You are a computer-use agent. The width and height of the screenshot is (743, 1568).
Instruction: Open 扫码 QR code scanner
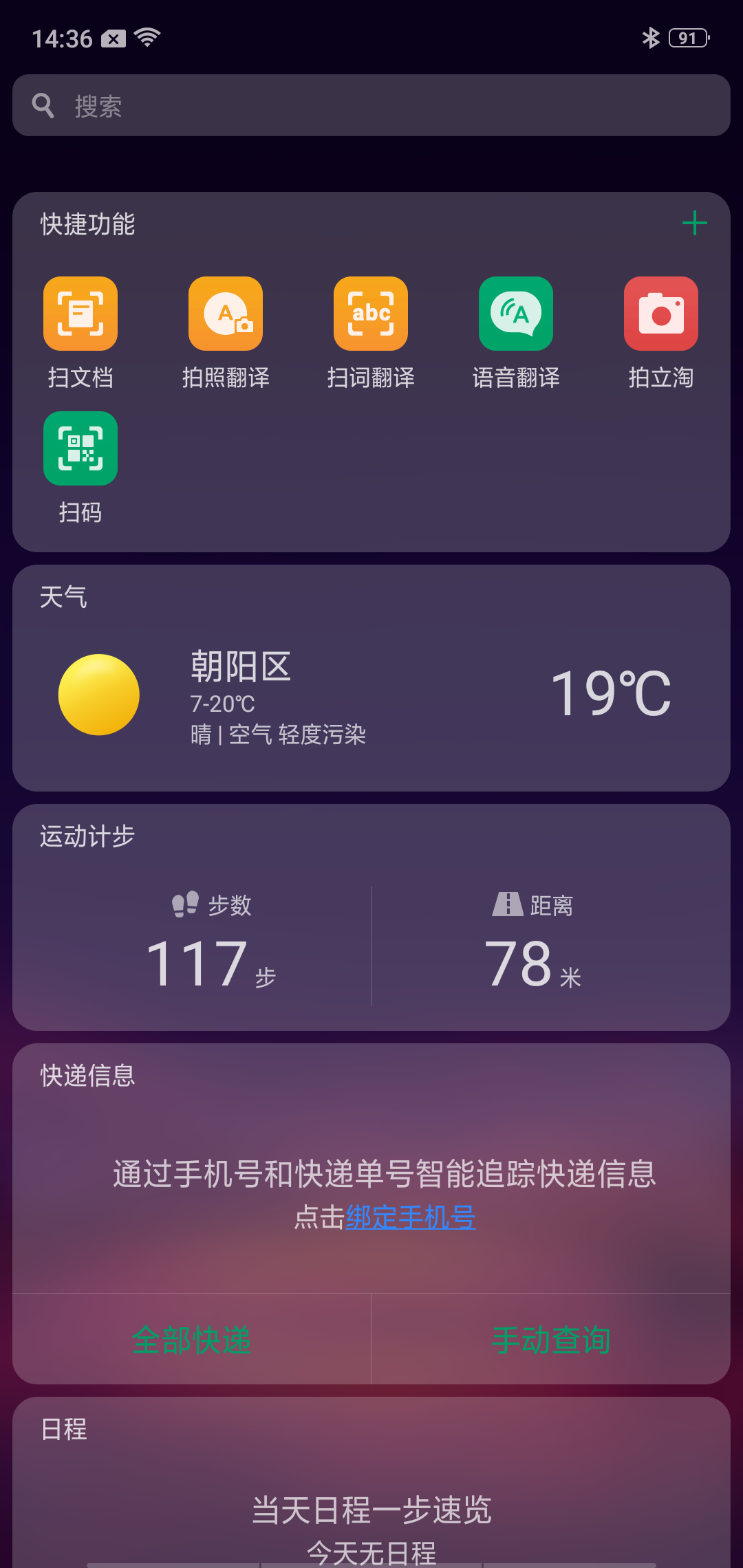coord(80,468)
